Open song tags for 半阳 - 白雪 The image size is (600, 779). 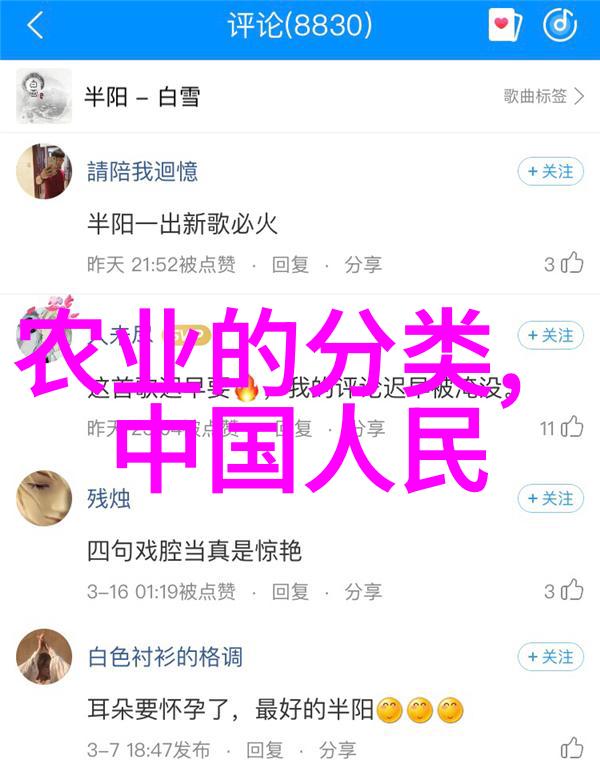(x=542, y=96)
